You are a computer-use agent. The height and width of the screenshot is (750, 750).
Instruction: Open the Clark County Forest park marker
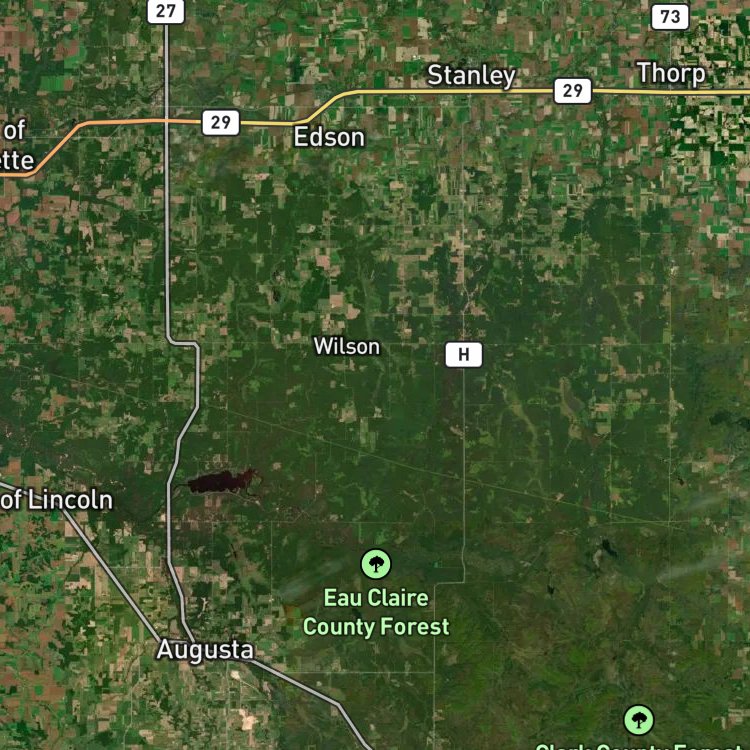[x=638, y=720]
